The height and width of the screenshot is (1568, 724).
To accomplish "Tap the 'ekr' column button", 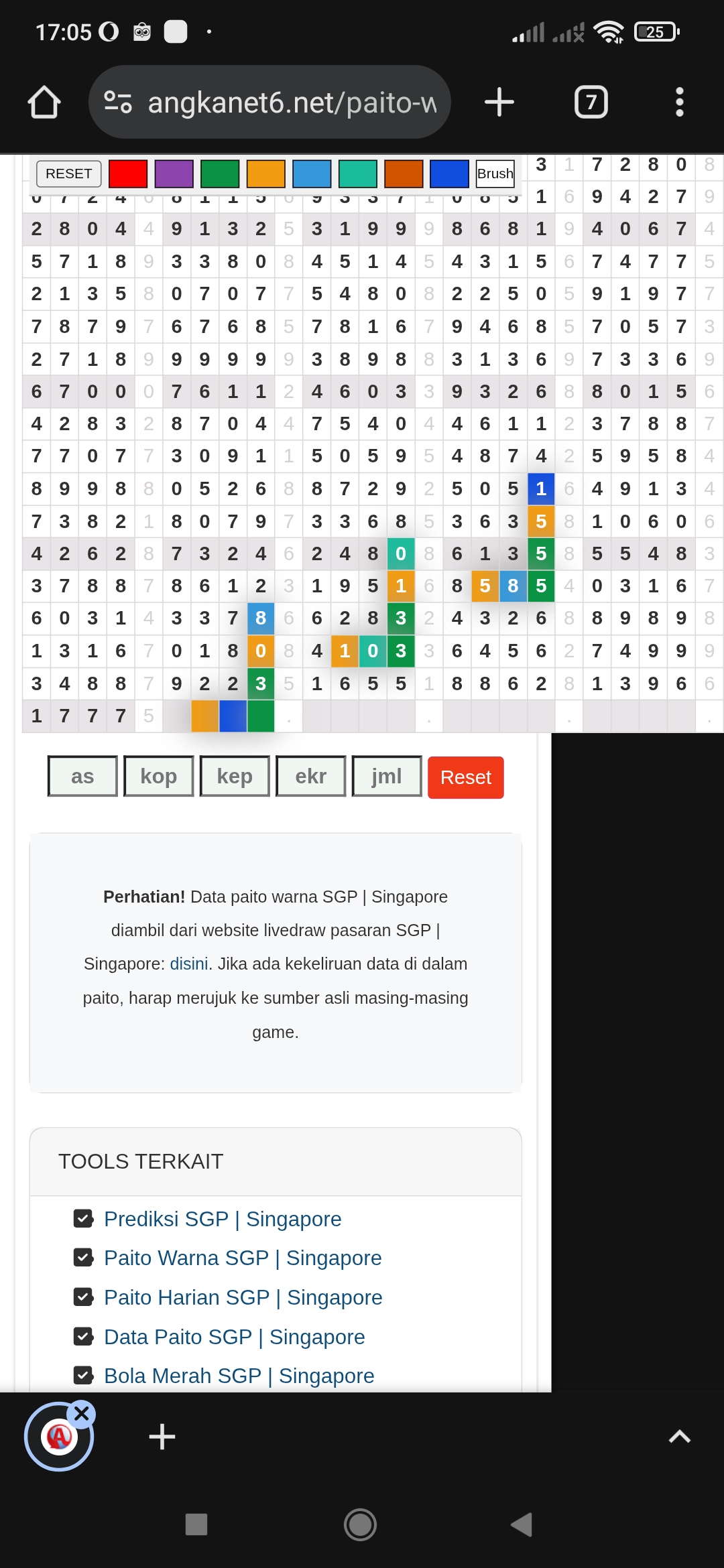I will coord(311,777).
